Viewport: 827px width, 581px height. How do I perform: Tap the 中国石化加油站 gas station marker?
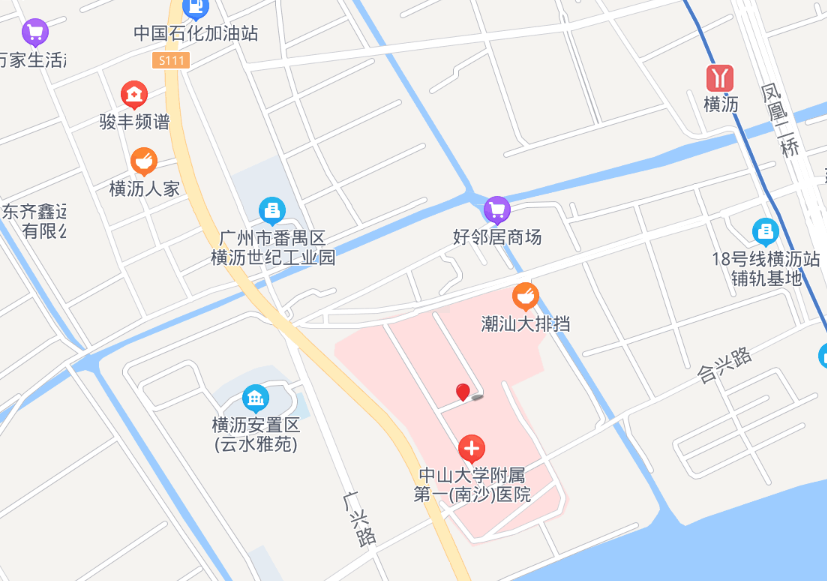[196, 9]
